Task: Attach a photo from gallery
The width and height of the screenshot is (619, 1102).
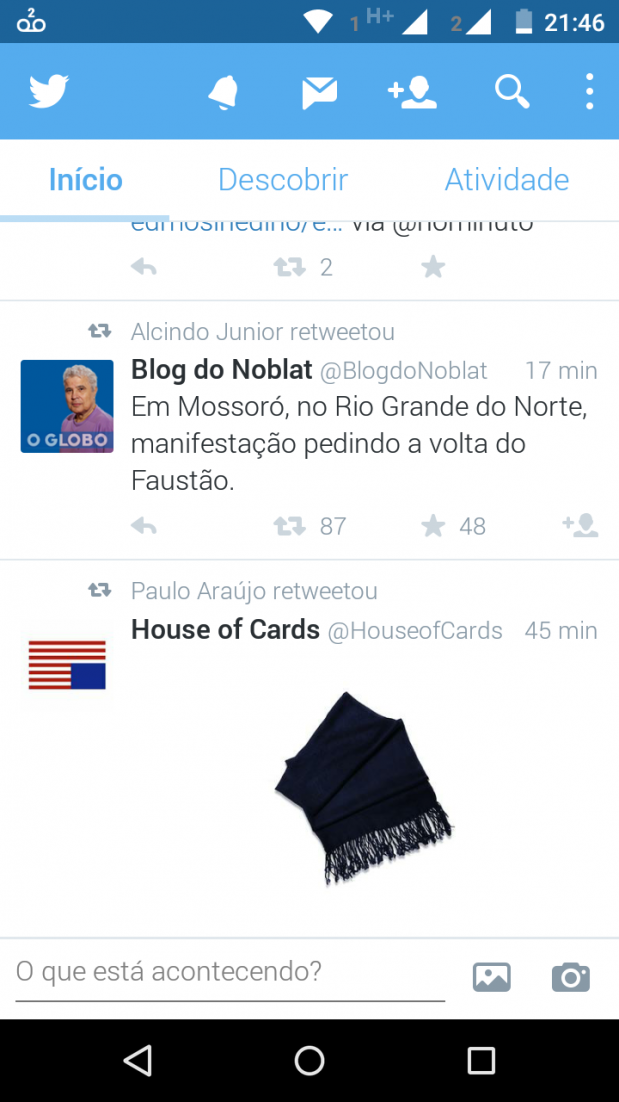Action: [492, 978]
